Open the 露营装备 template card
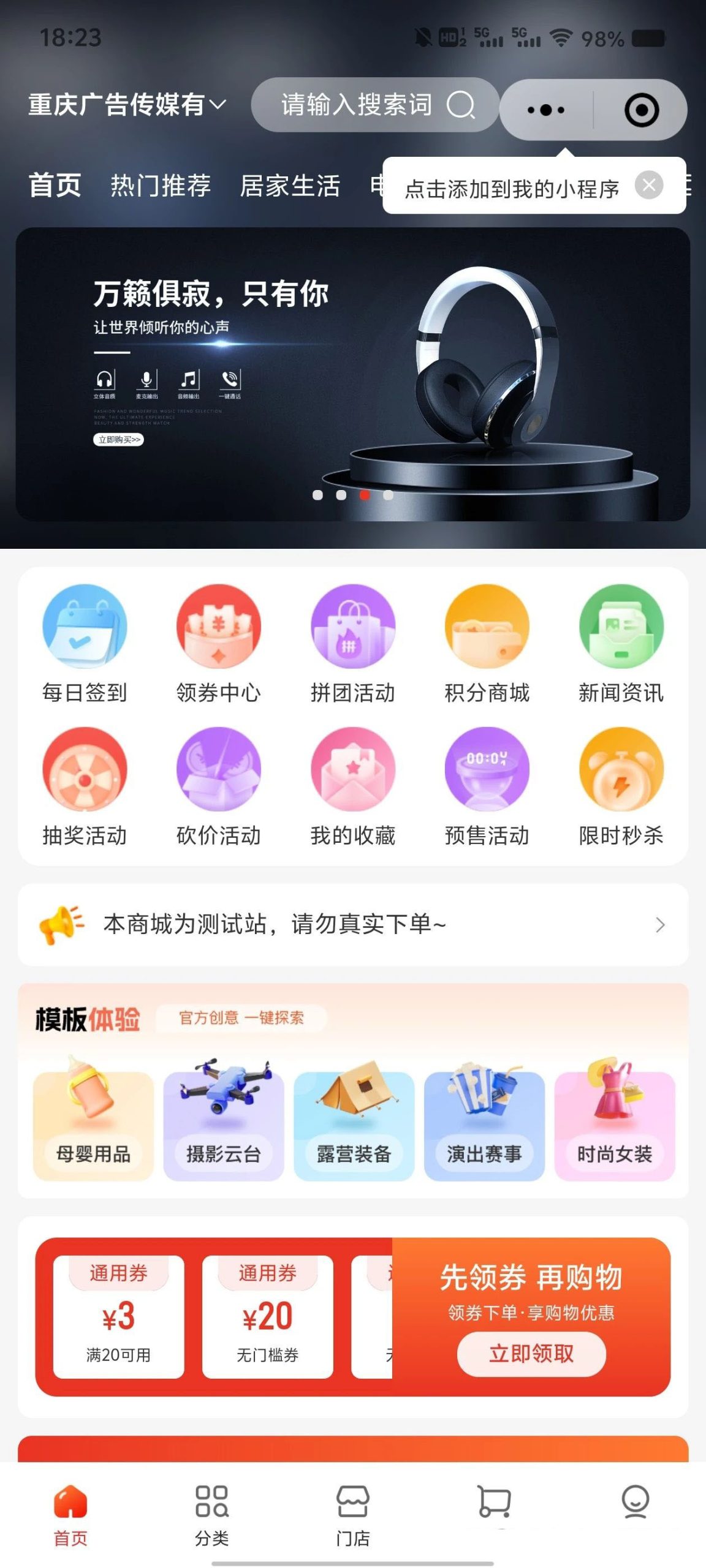 point(354,1125)
